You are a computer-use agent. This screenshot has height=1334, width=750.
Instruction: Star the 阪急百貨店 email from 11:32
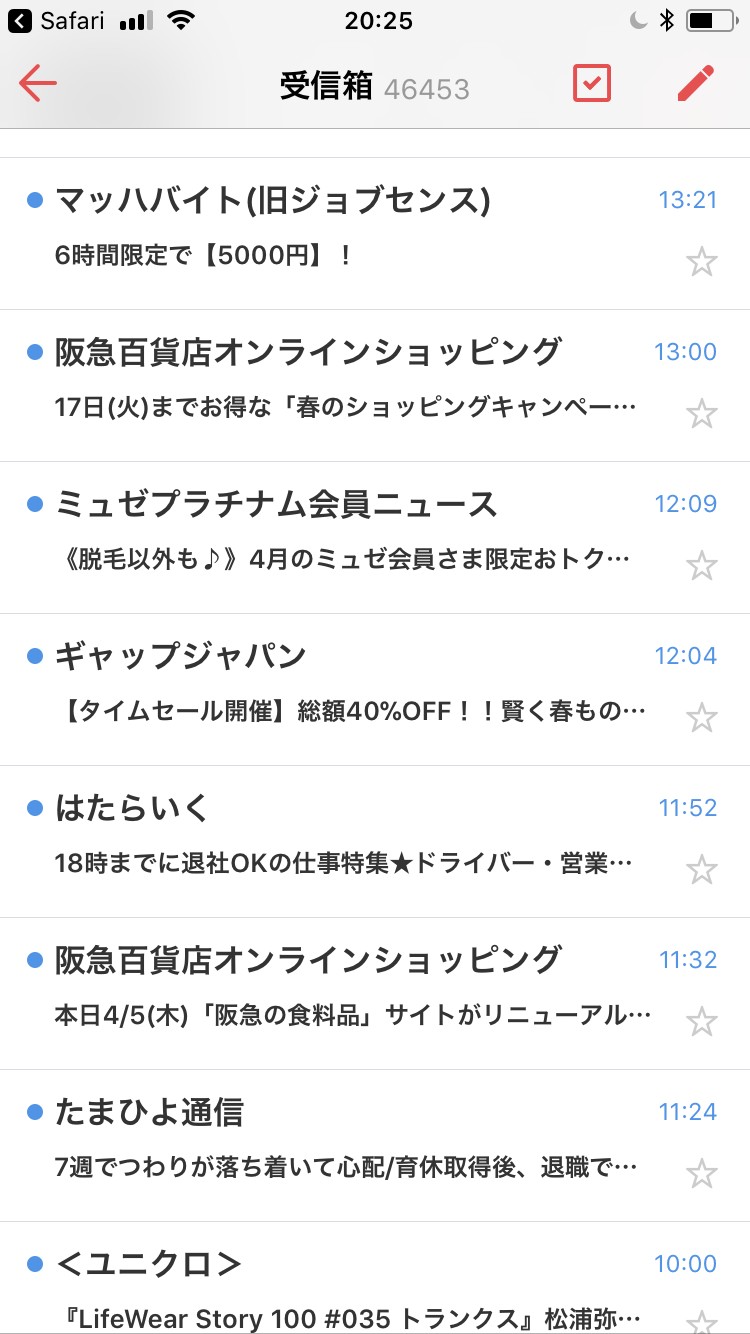pos(702,1022)
